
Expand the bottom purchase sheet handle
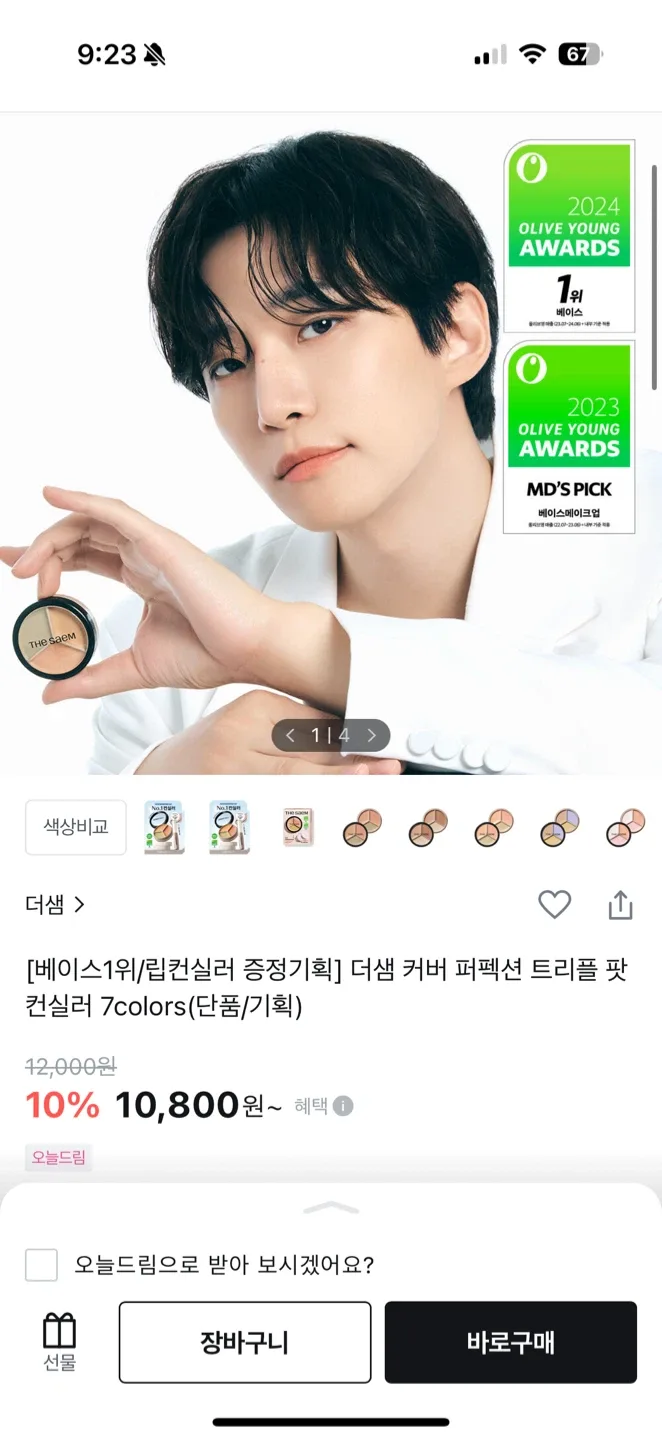[x=331, y=1208]
